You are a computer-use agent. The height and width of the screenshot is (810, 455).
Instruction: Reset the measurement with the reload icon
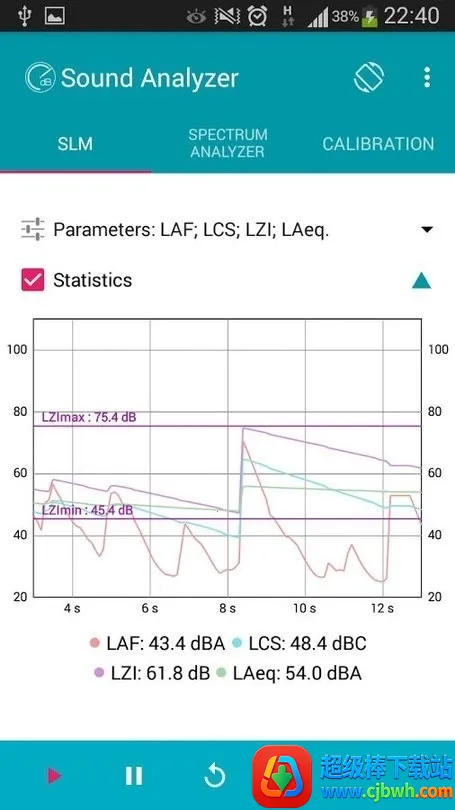[x=214, y=775]
